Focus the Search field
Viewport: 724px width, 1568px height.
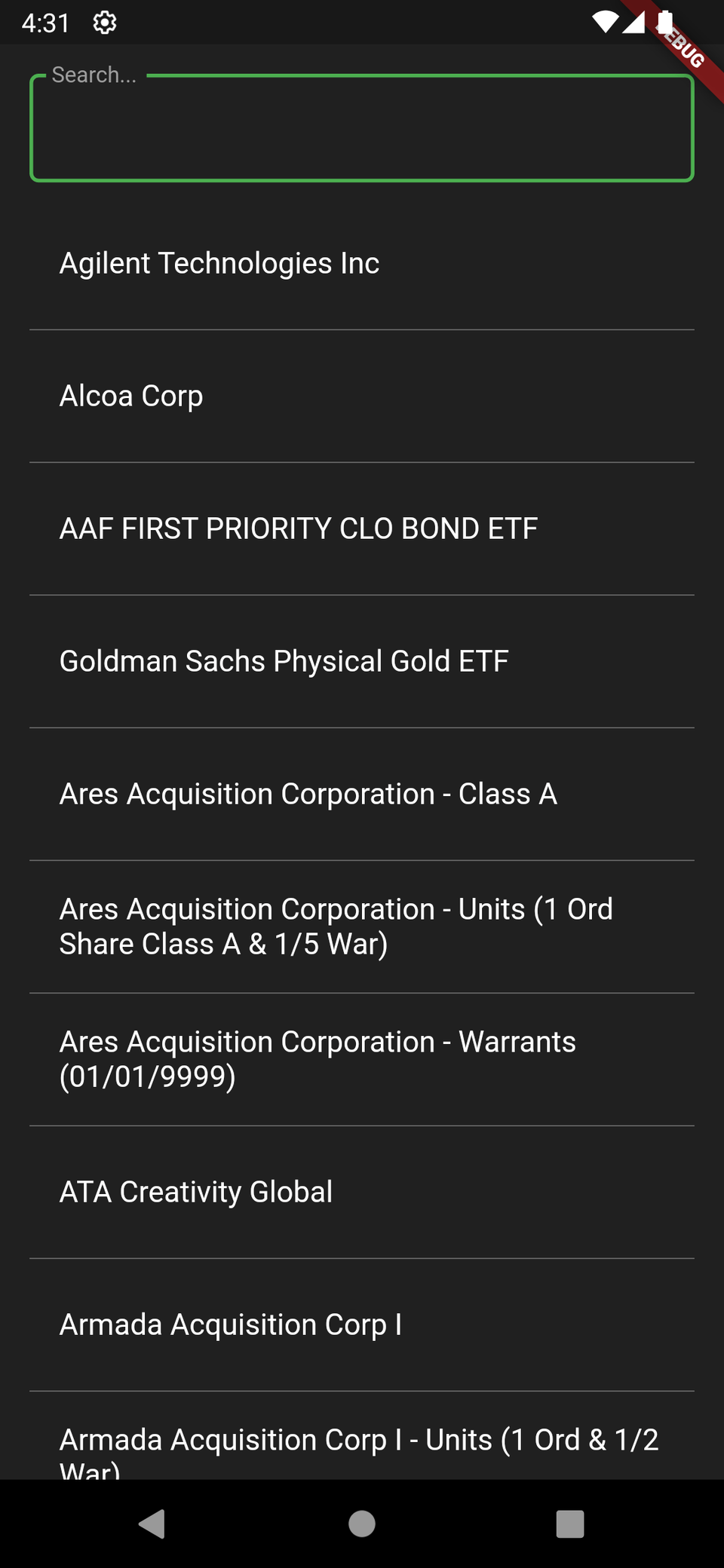[x=362, y=128]
